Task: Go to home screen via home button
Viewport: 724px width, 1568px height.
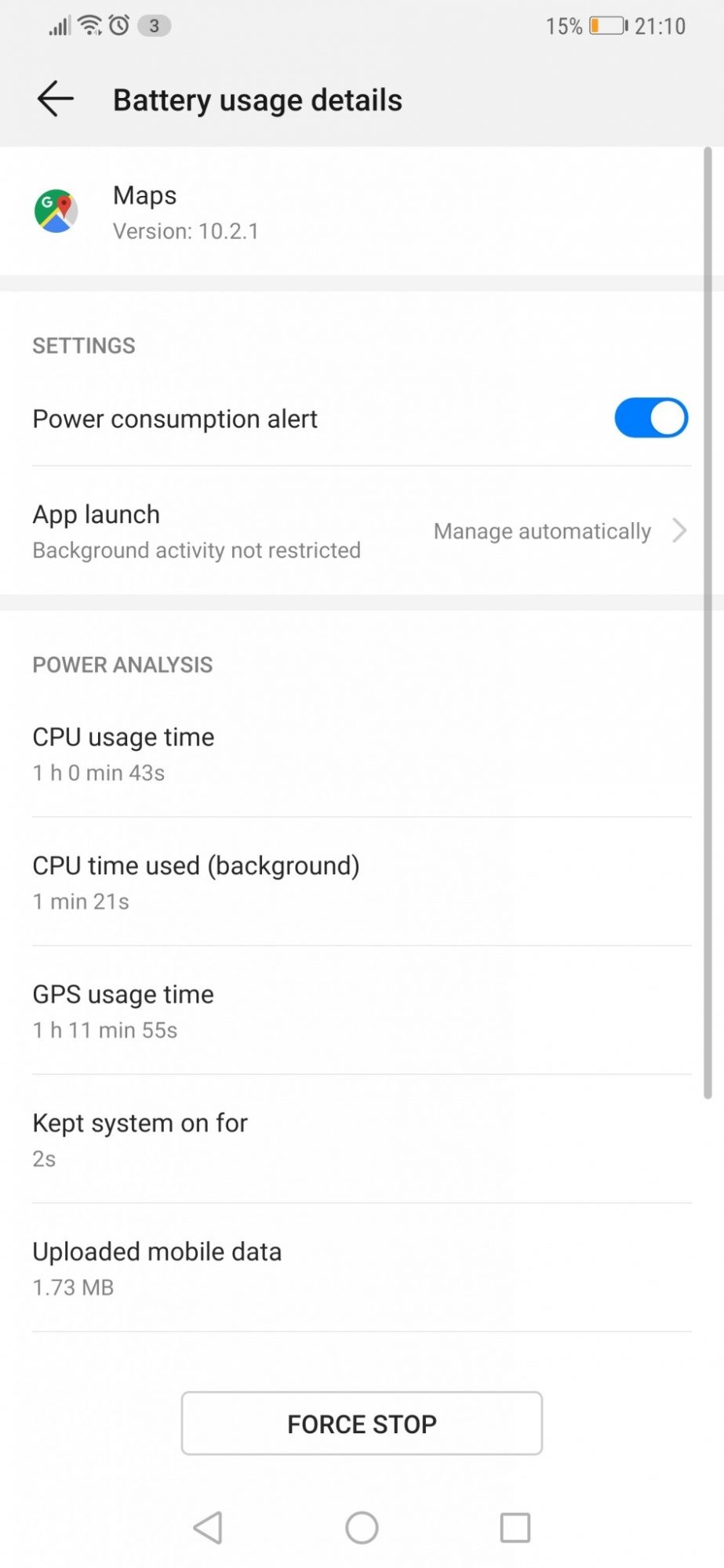Action: [x=362, y=1527]
